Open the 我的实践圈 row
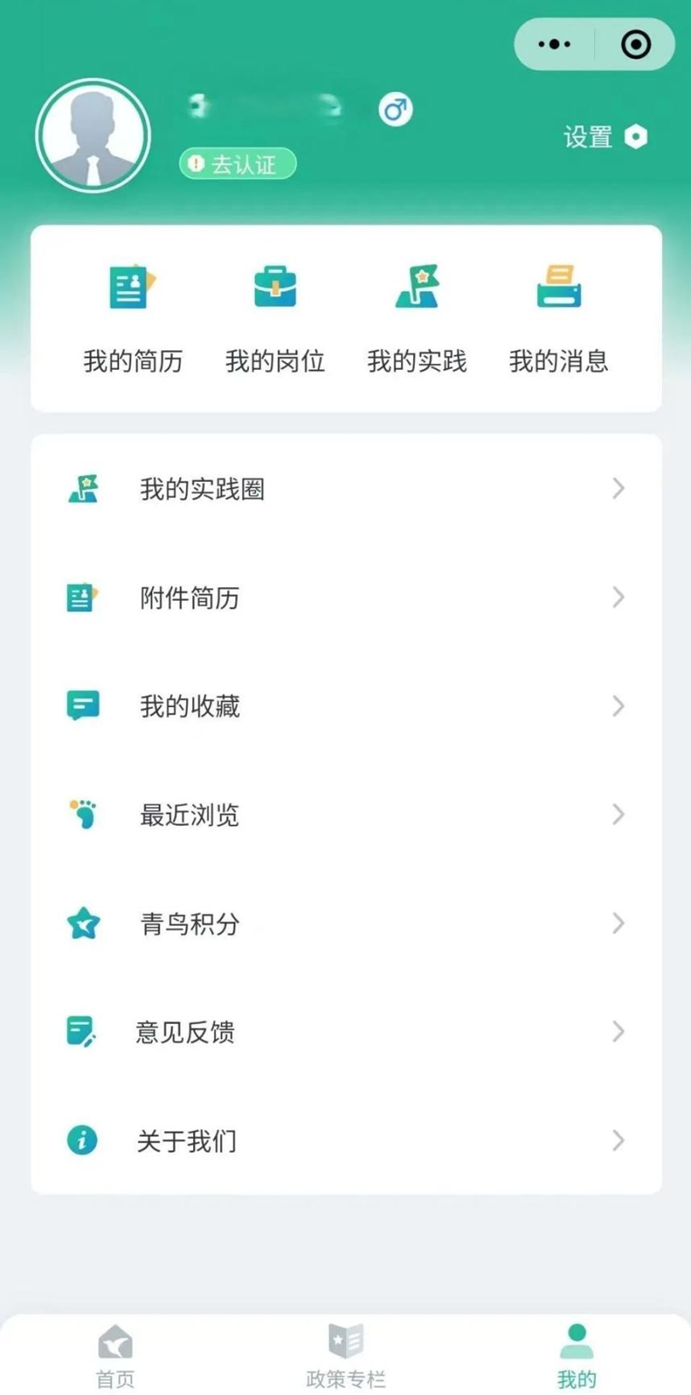Viewport: 691px width, 1395px height. point(346,489)
